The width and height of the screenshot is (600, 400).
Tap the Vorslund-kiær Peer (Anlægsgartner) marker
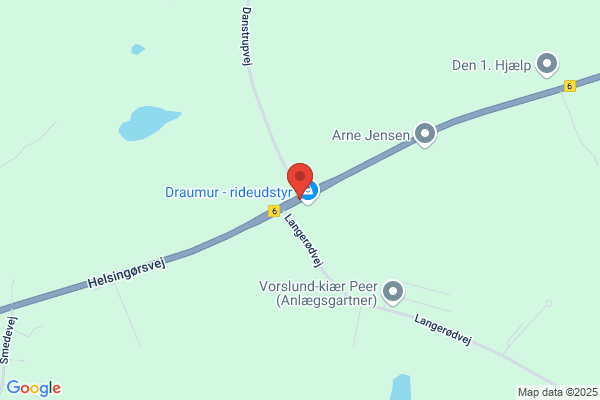[x=393, y=292]
